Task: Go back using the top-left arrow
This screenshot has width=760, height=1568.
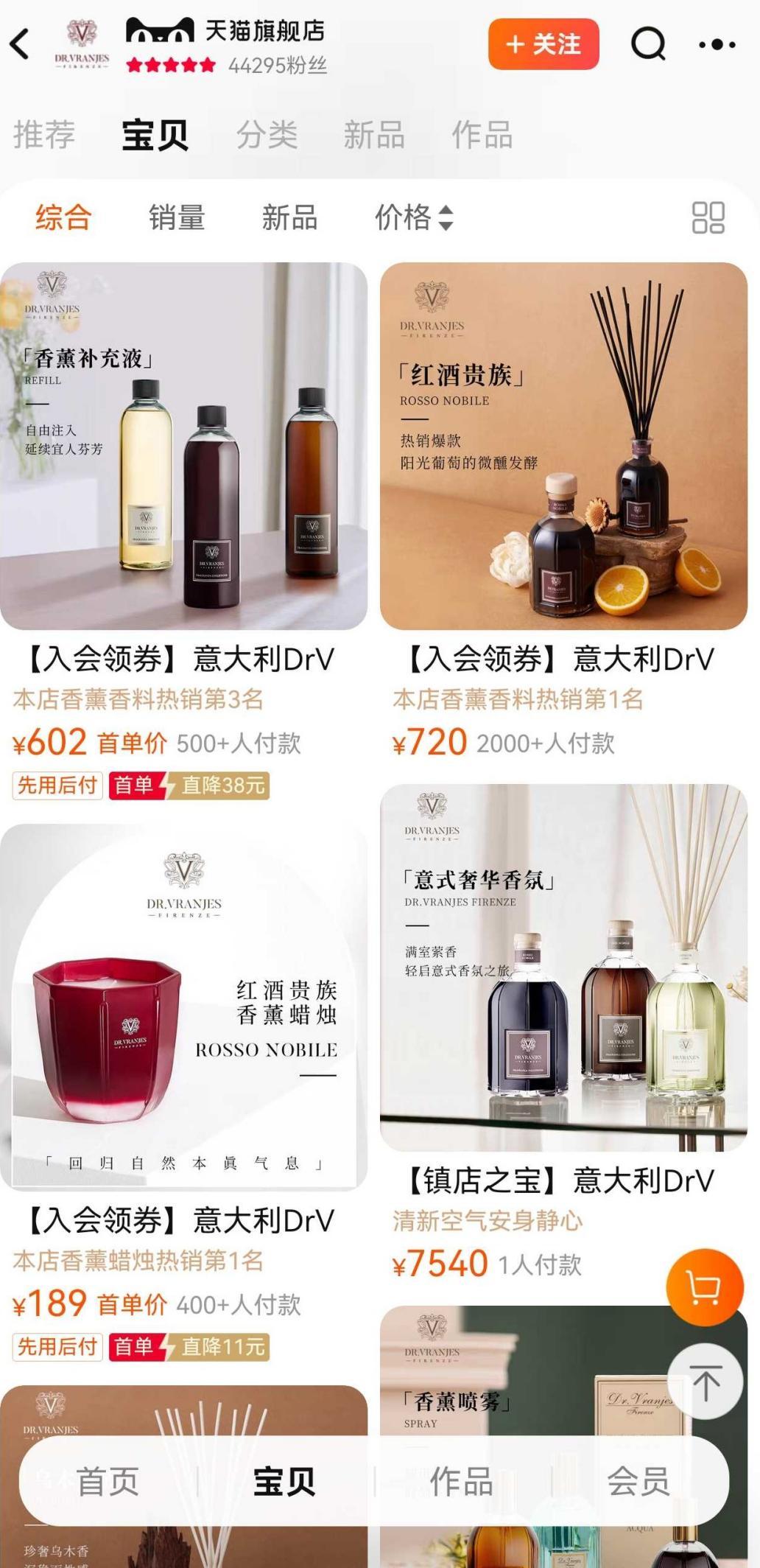Action: click(x=21, y=44)
